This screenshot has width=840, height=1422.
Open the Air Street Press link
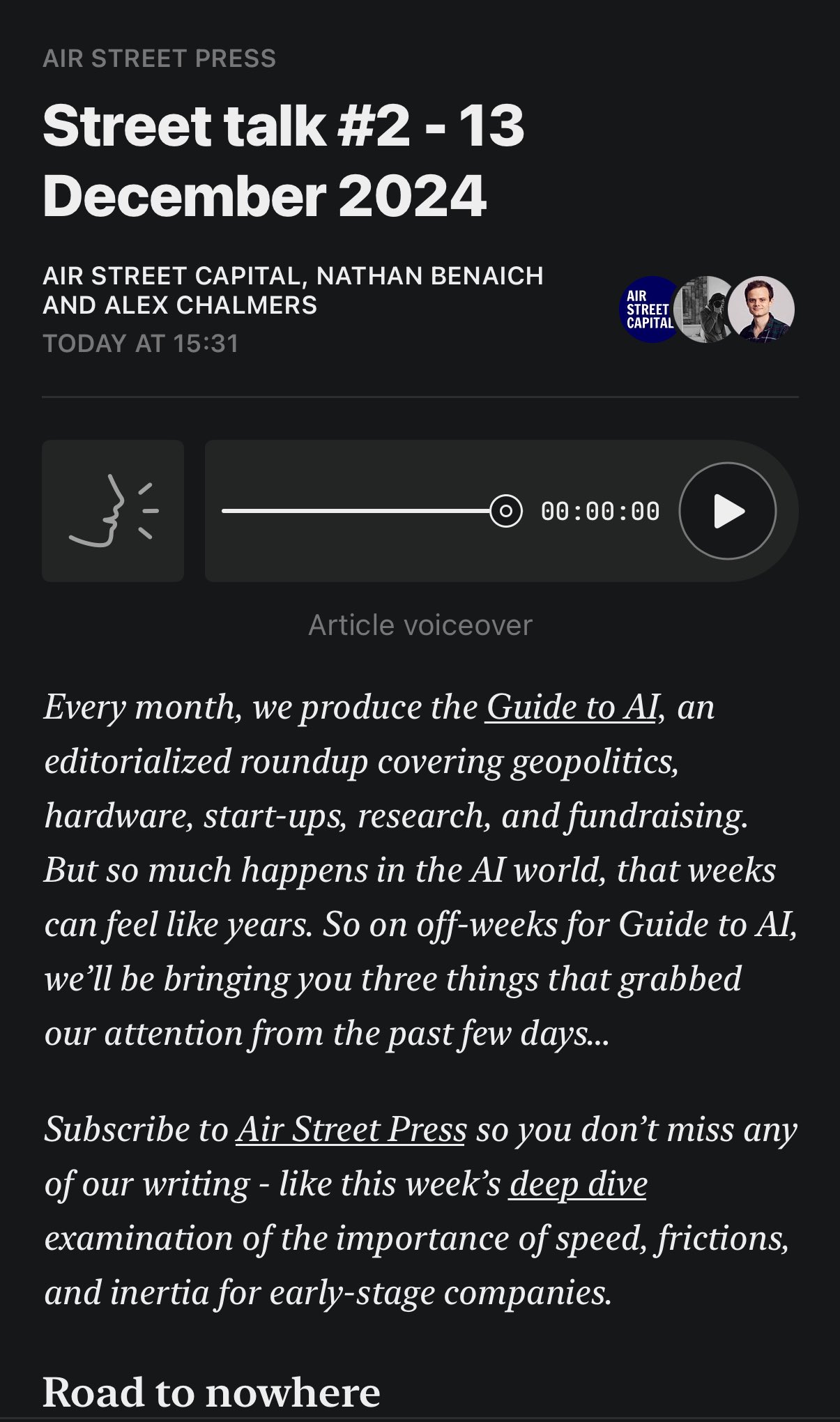pos(351,1129)
